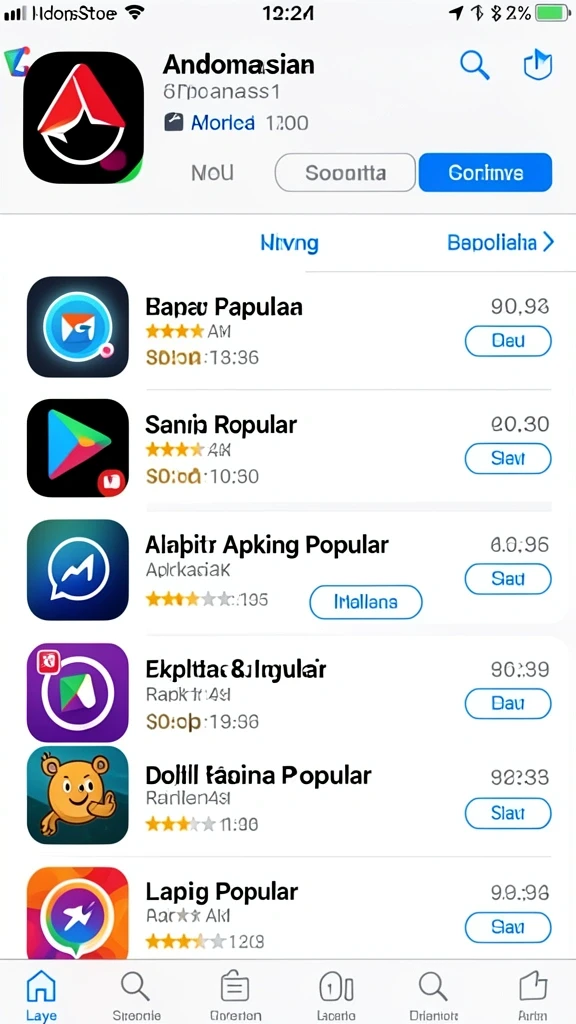Open the Bapav Papulaa app row
This screenshot has width=576, height=1024.
tap(288, 327)
